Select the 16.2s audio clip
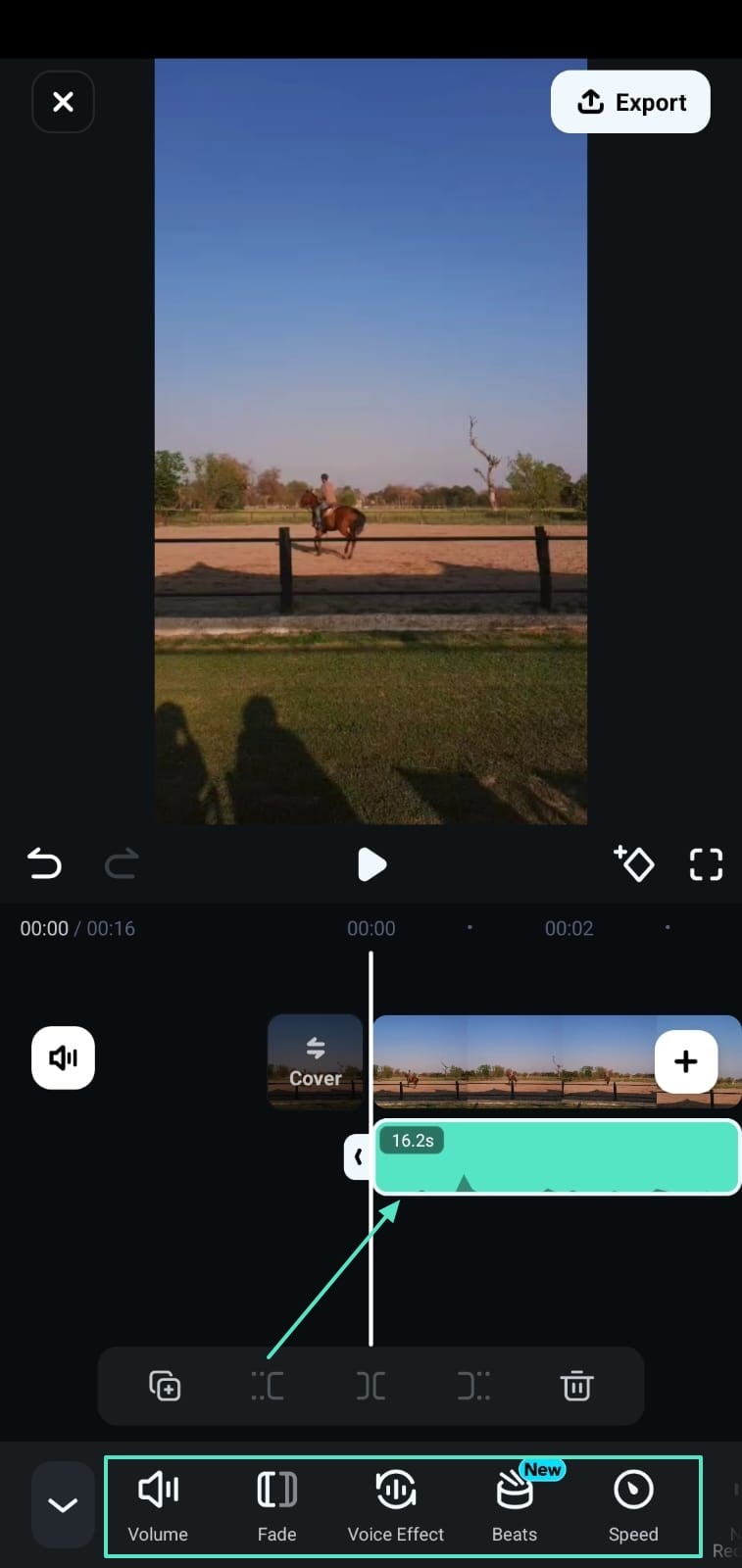The height and width of the screenshot is (1568, 742). coord(569,1156)
